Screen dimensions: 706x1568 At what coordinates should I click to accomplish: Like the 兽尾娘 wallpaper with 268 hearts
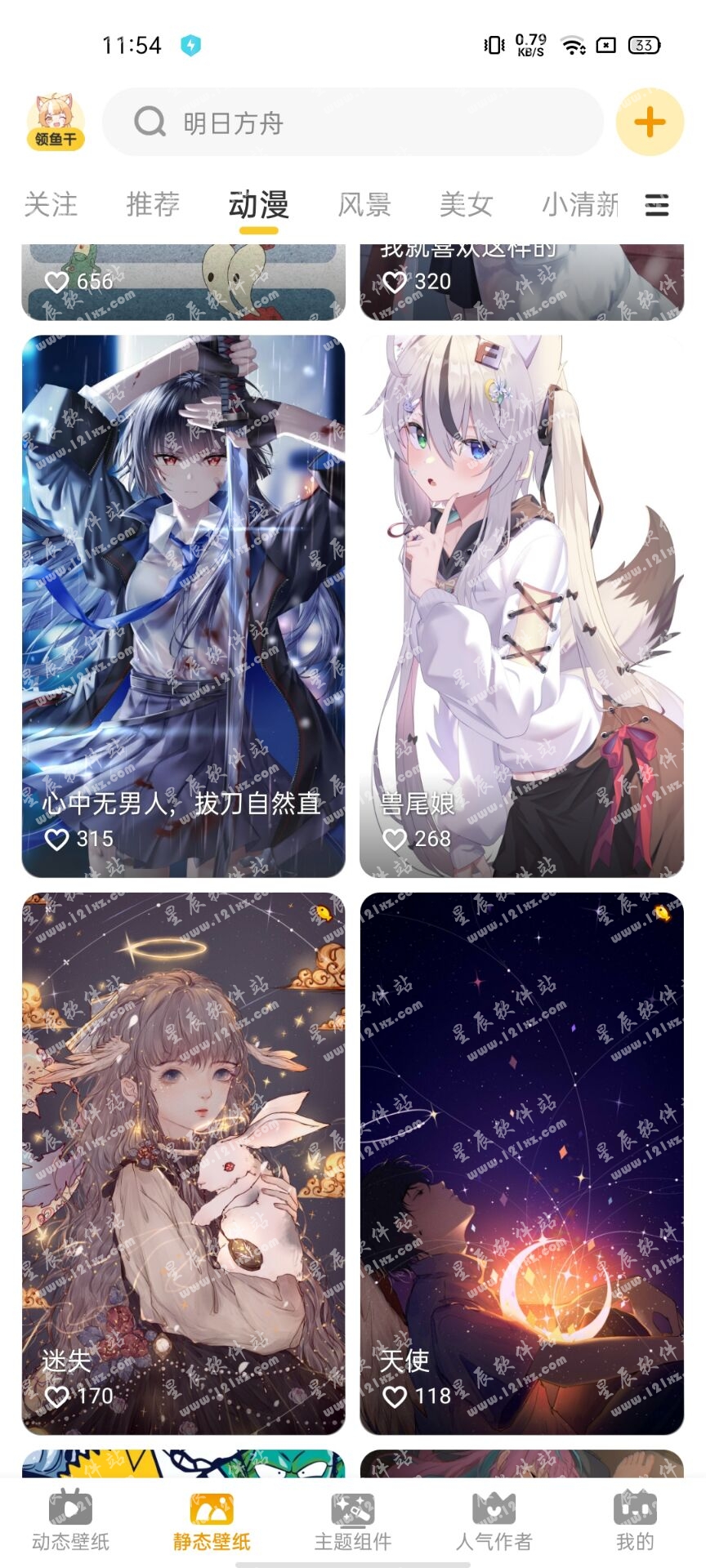[395, 839]
